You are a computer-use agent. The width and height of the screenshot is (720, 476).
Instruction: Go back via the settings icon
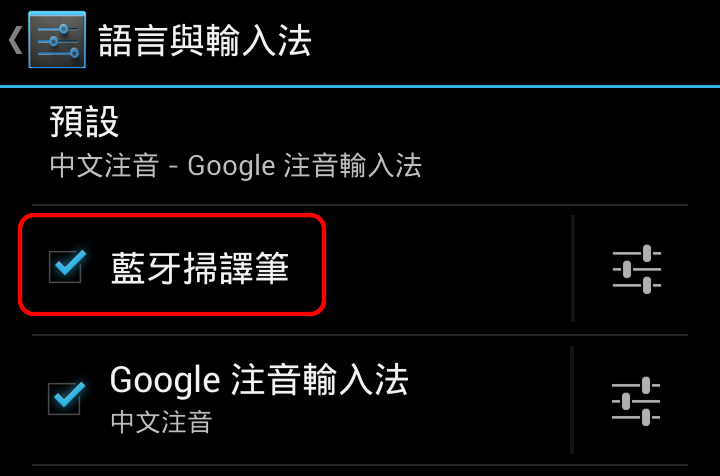pos(57,40)
